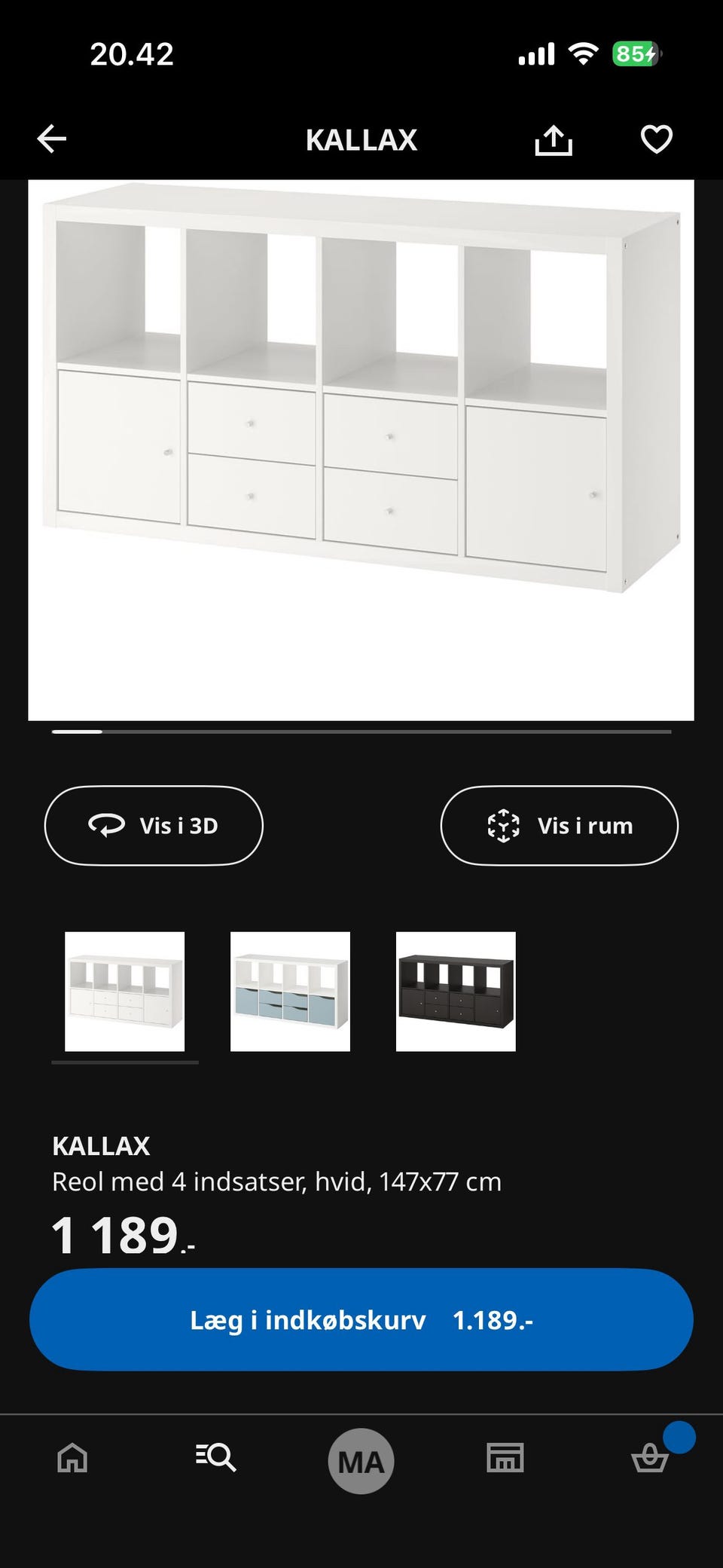723x1568 pixels.
Task: Launch Vis i 3D view
Action: pyautogui.click(x=154, y=825)
